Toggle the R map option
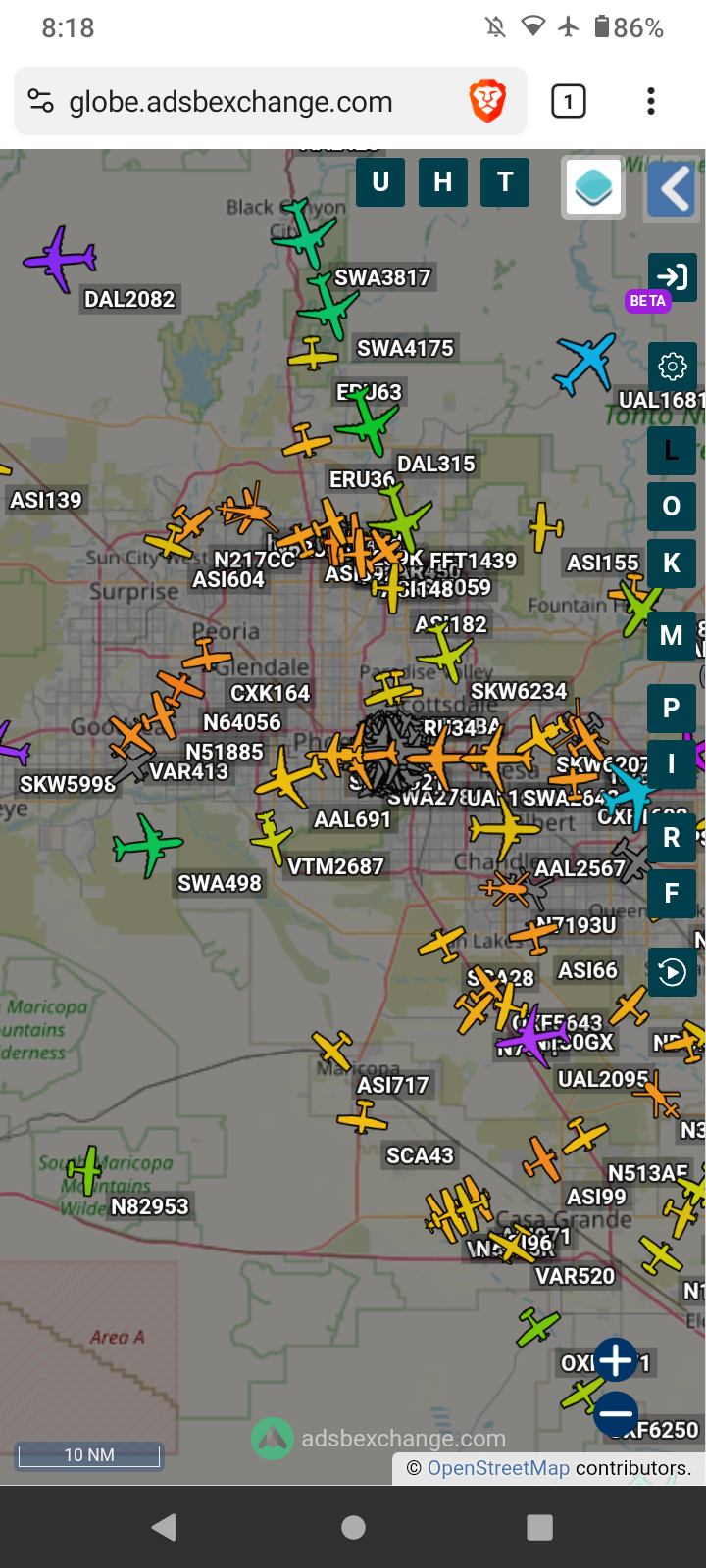The width and height of the screenshot is (706, 1568). tap(673, 838)
